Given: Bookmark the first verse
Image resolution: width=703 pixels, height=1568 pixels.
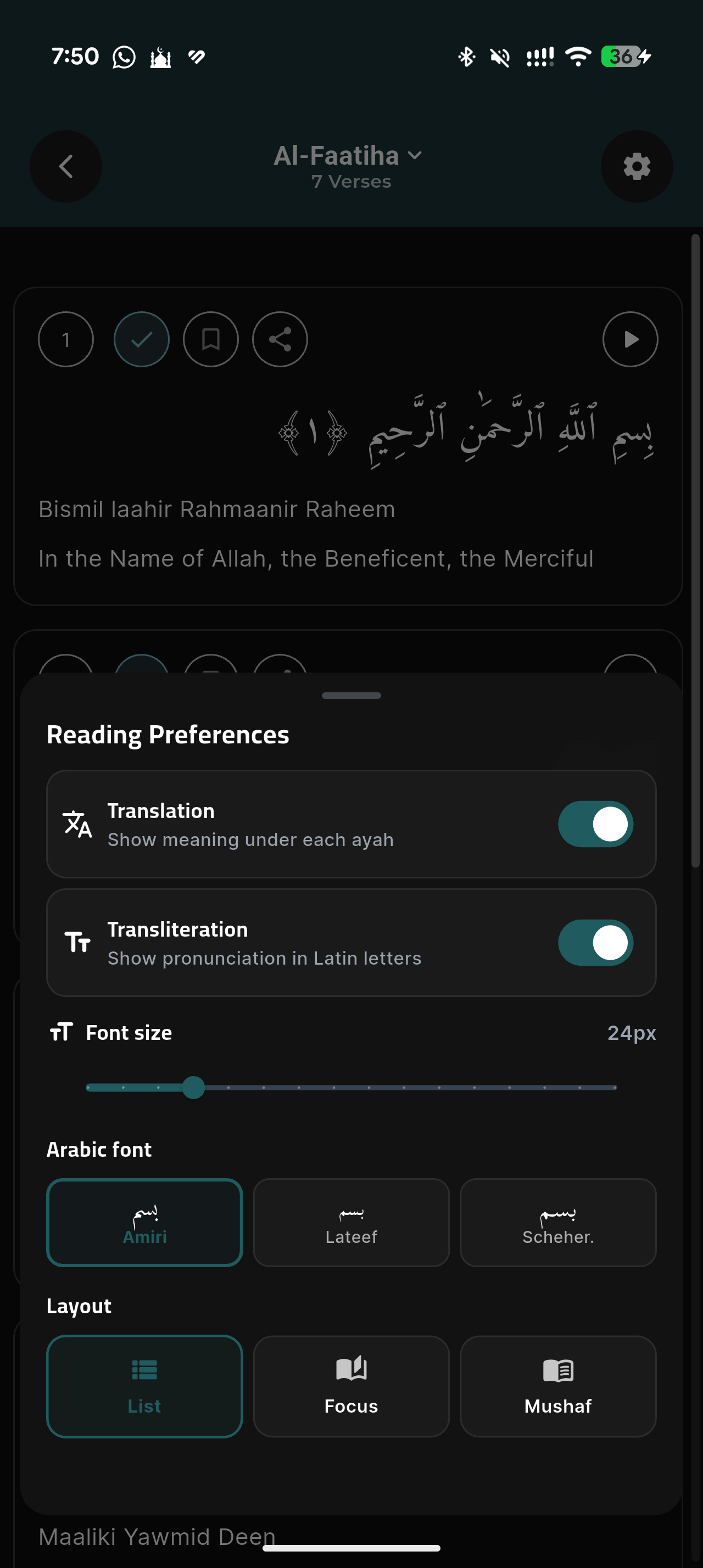Looking at the screenshot, I should 210,339.
